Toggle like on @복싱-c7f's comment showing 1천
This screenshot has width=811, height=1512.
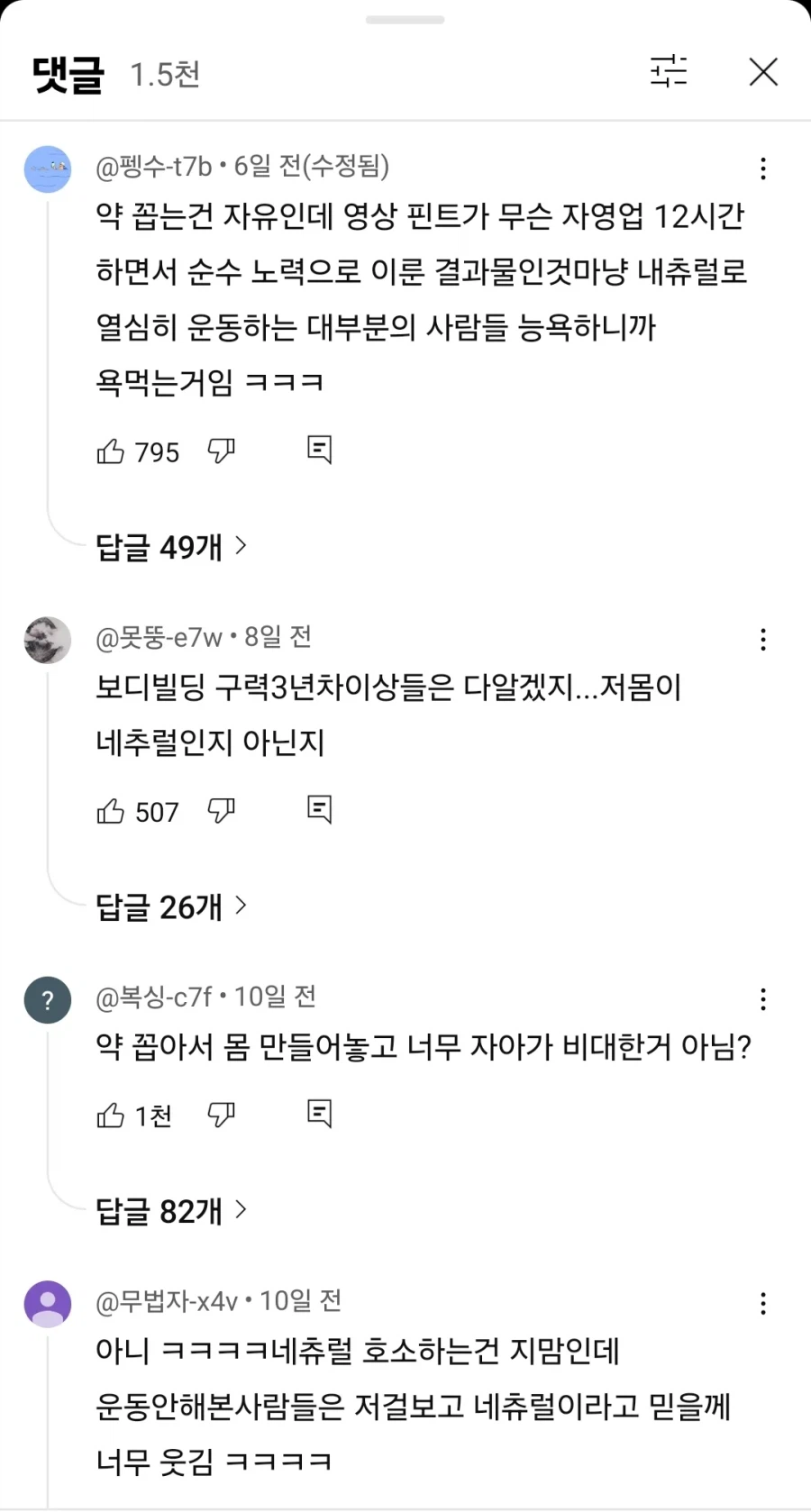[x=110, y=1115]
